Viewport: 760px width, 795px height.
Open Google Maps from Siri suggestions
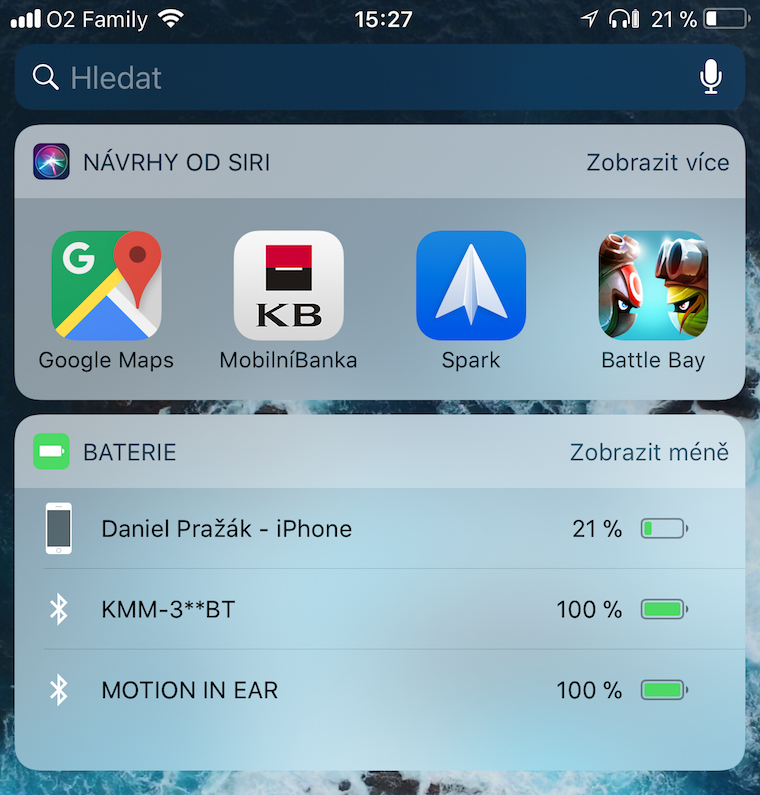pos(105,285)
